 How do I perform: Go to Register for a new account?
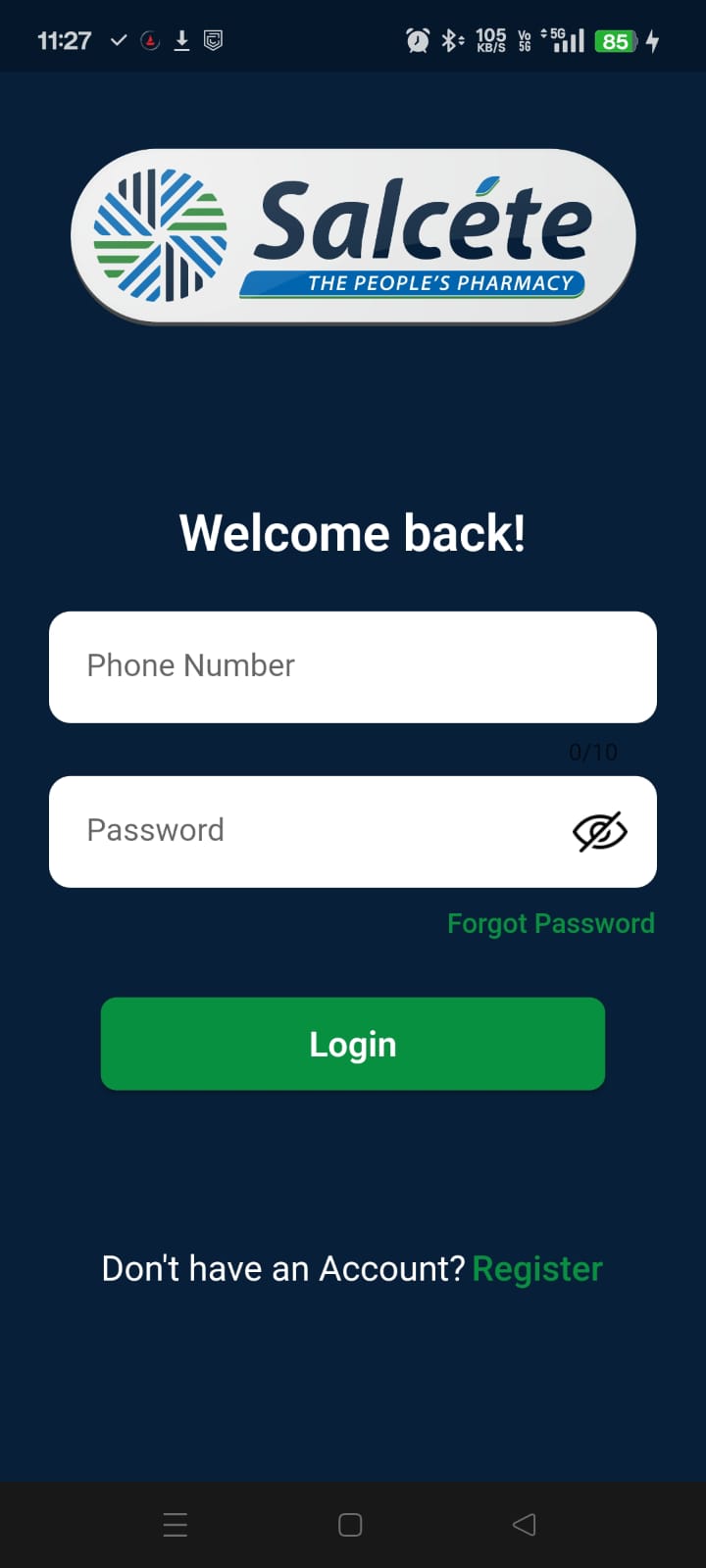(536, 1268)
